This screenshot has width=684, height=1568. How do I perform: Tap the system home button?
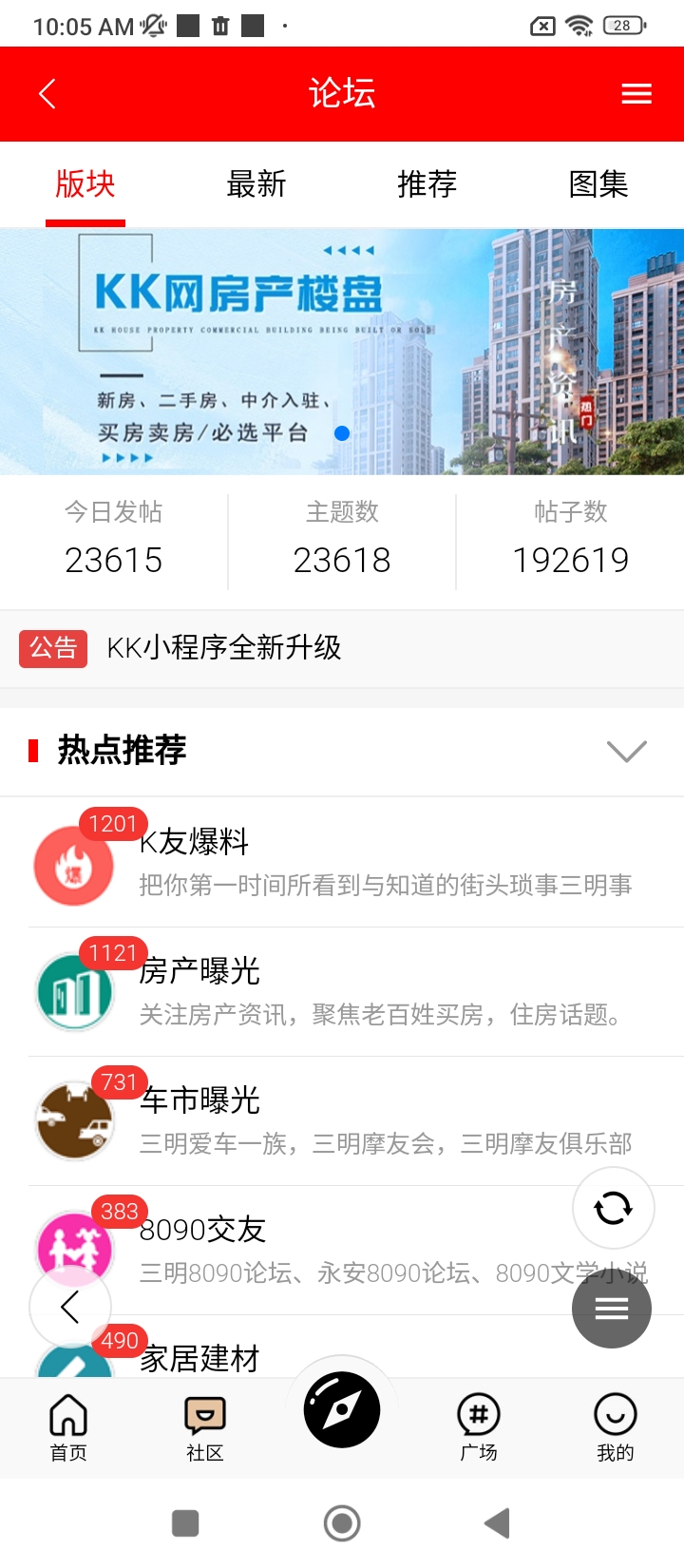[342, 1523]
